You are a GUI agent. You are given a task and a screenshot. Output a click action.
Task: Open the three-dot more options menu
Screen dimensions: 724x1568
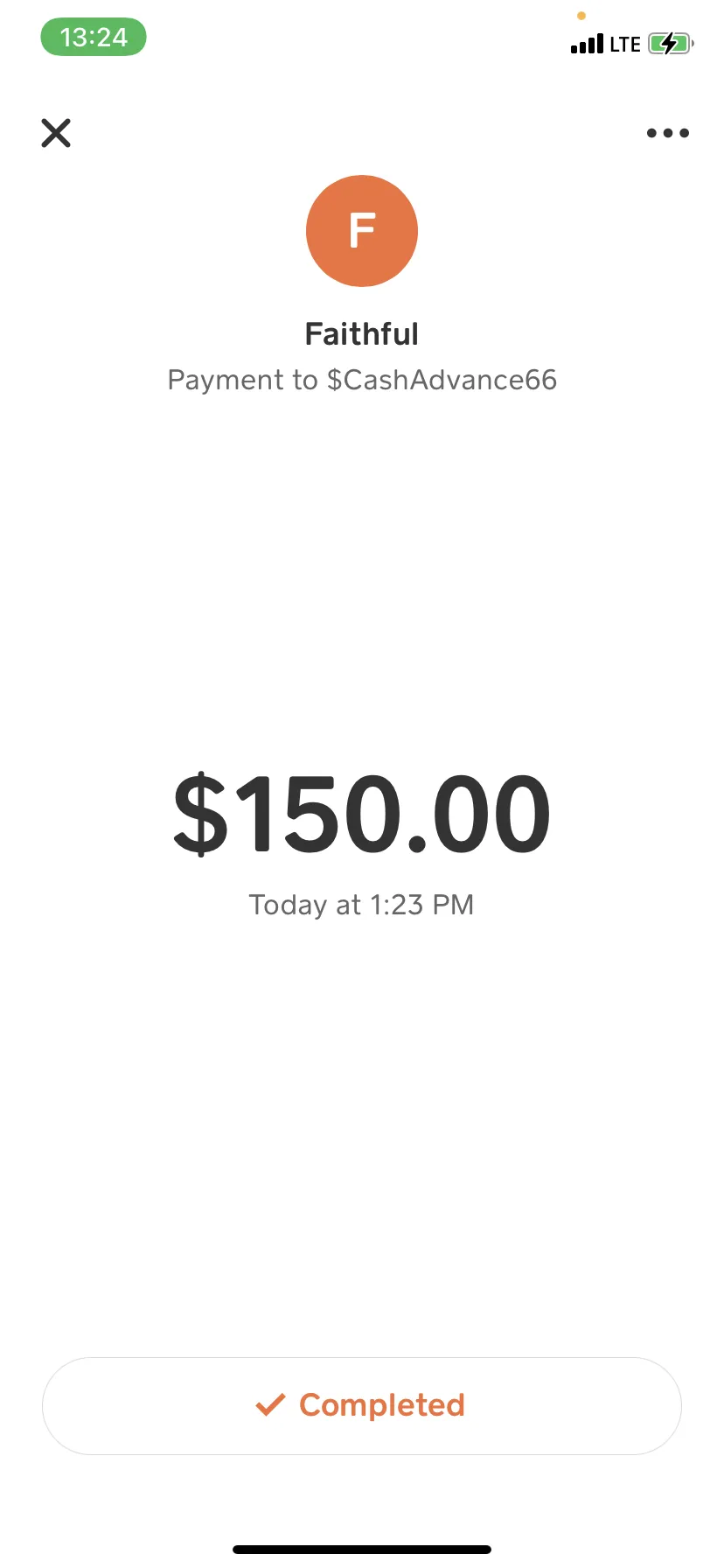coord(668,133)
